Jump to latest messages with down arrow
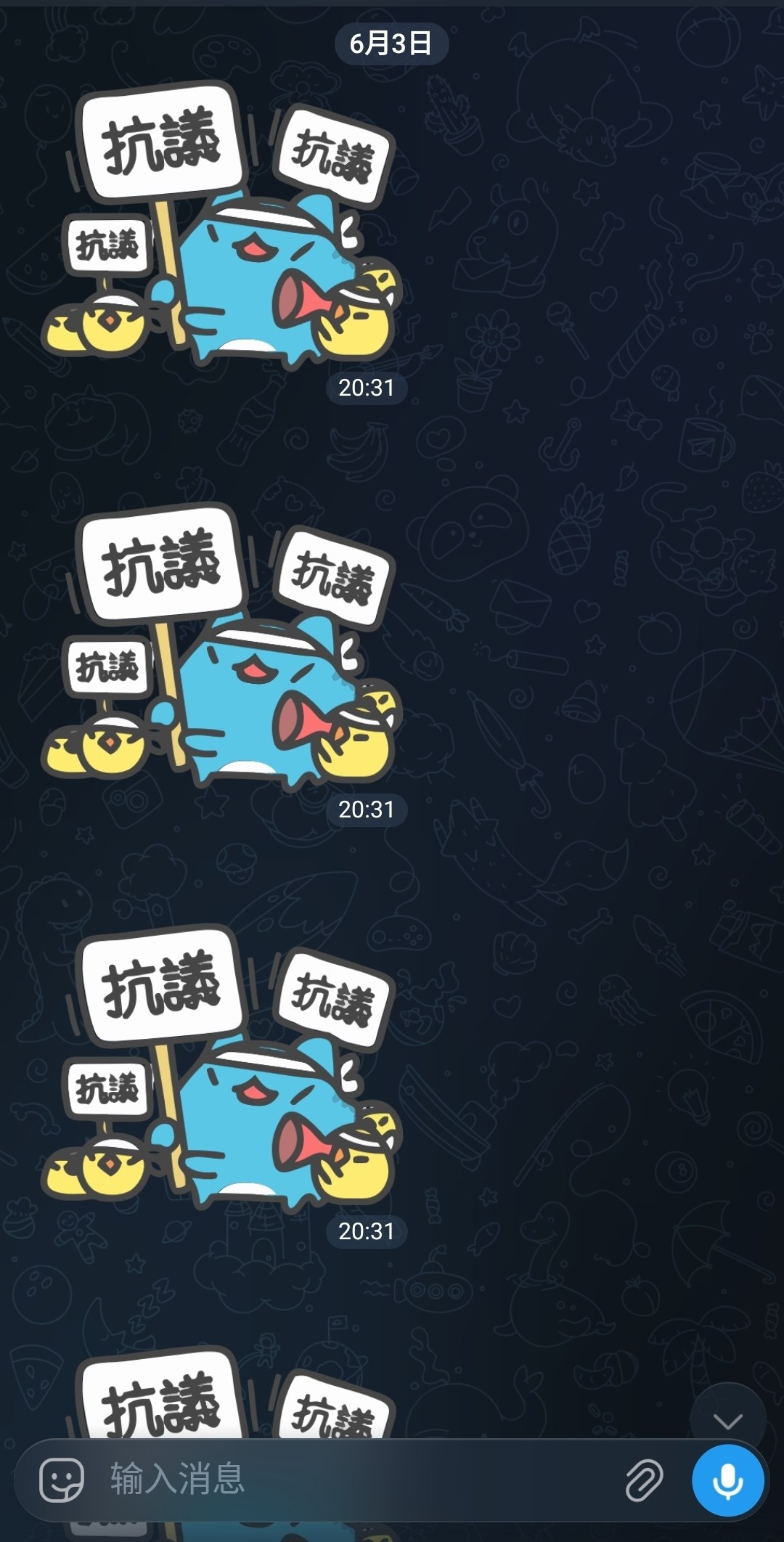This screenshot has height=1542, width=784. pos(727,1420)
